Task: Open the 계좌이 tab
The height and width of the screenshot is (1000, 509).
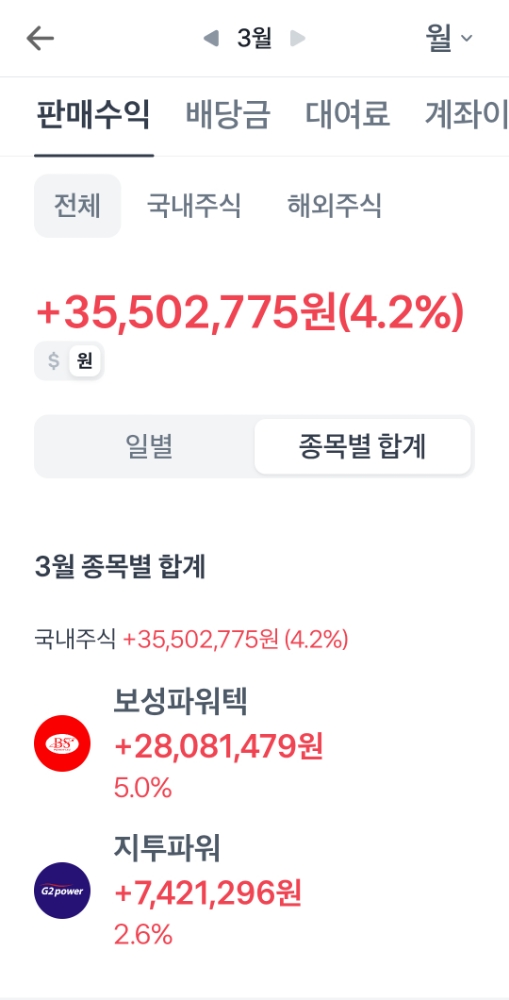Action: (466, 115)
